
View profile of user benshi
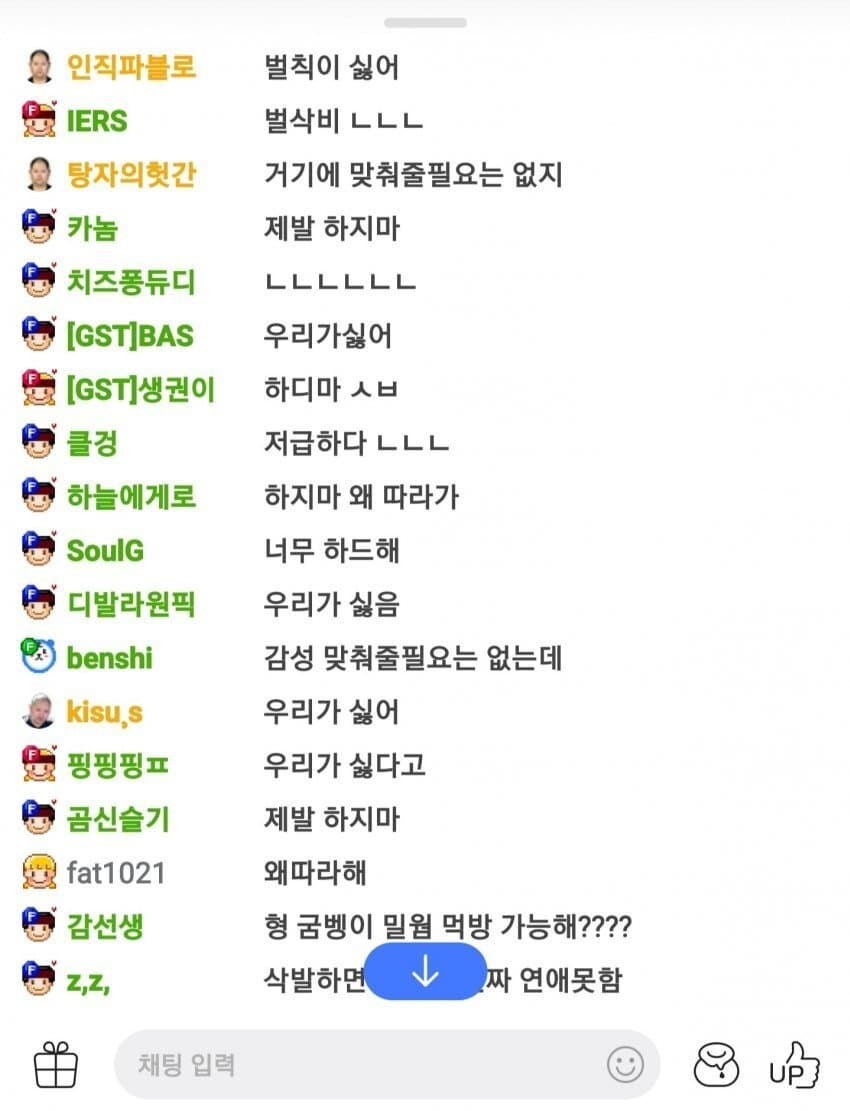109,658
